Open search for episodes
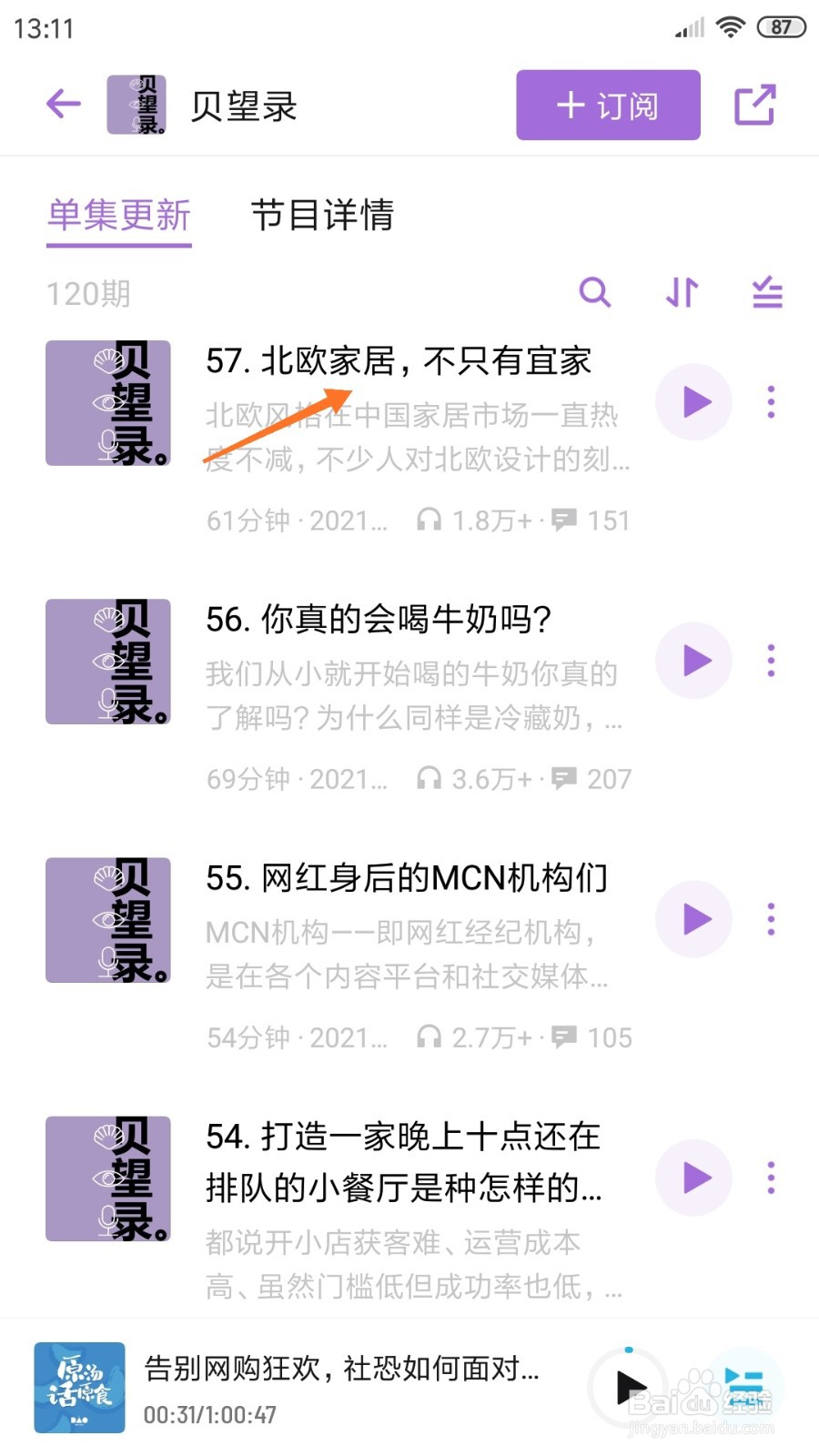The width and height of the screenshot is (819, 1456). coord(596,293)
